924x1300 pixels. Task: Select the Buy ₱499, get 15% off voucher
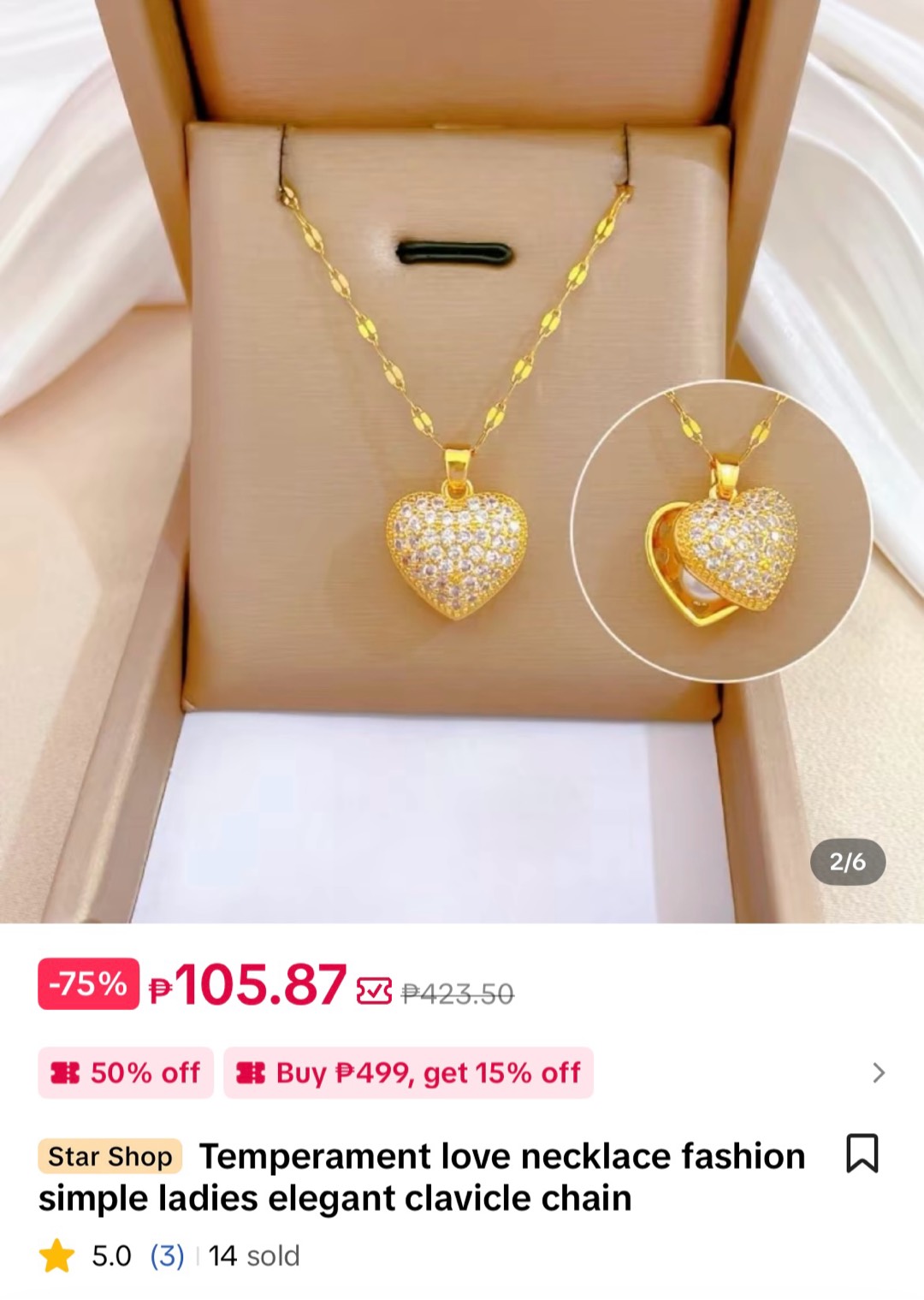point(409,1072)
